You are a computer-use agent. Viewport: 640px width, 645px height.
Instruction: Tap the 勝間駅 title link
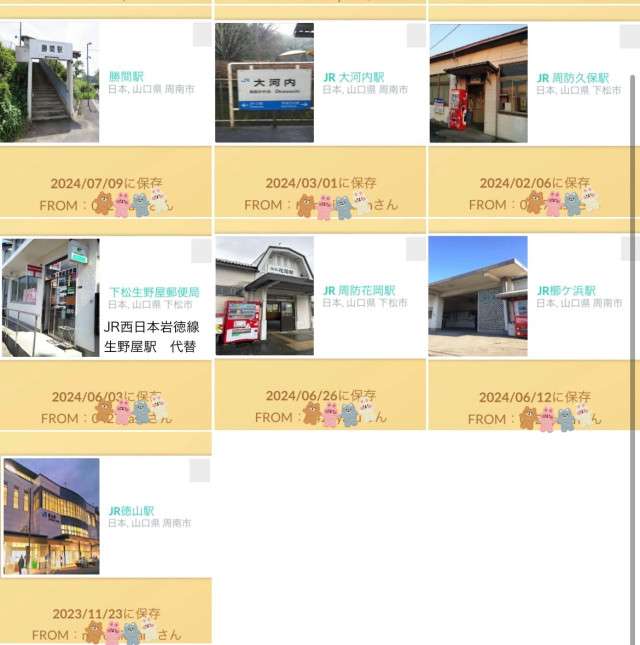(126, 77)
